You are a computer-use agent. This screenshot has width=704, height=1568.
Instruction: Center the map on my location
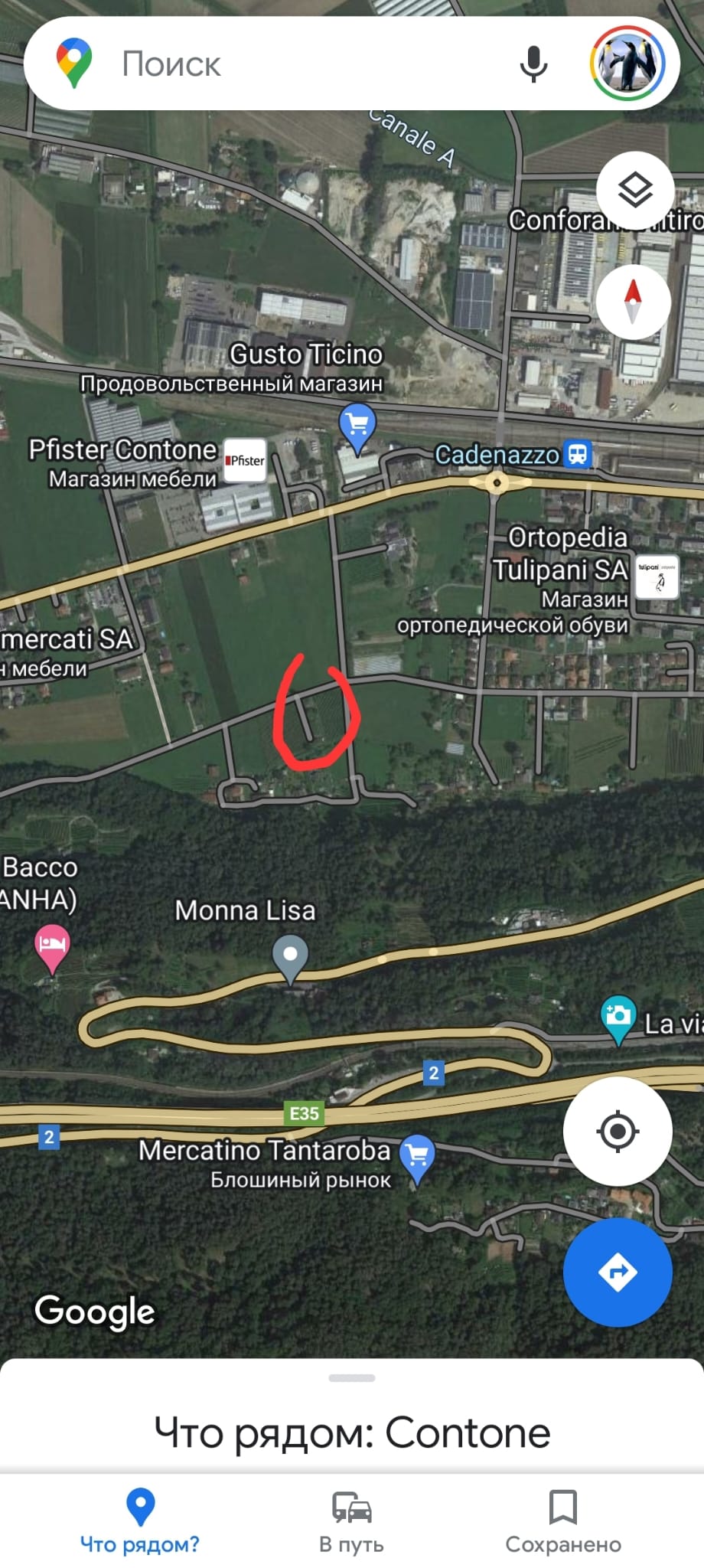tap(618, 1131)
